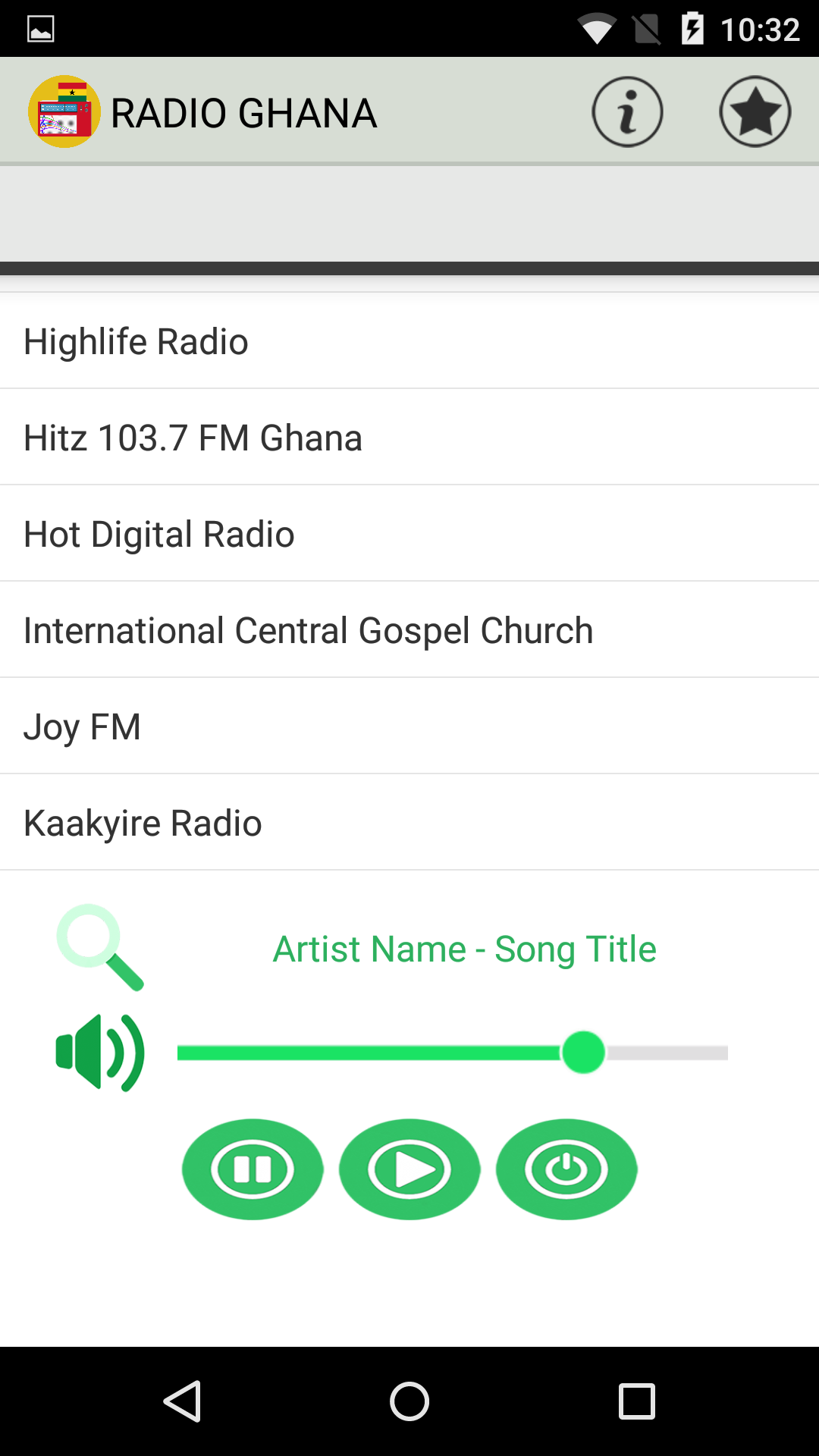
Task: Tap the Wi-Fi status icon
Action: coord(598,27)
